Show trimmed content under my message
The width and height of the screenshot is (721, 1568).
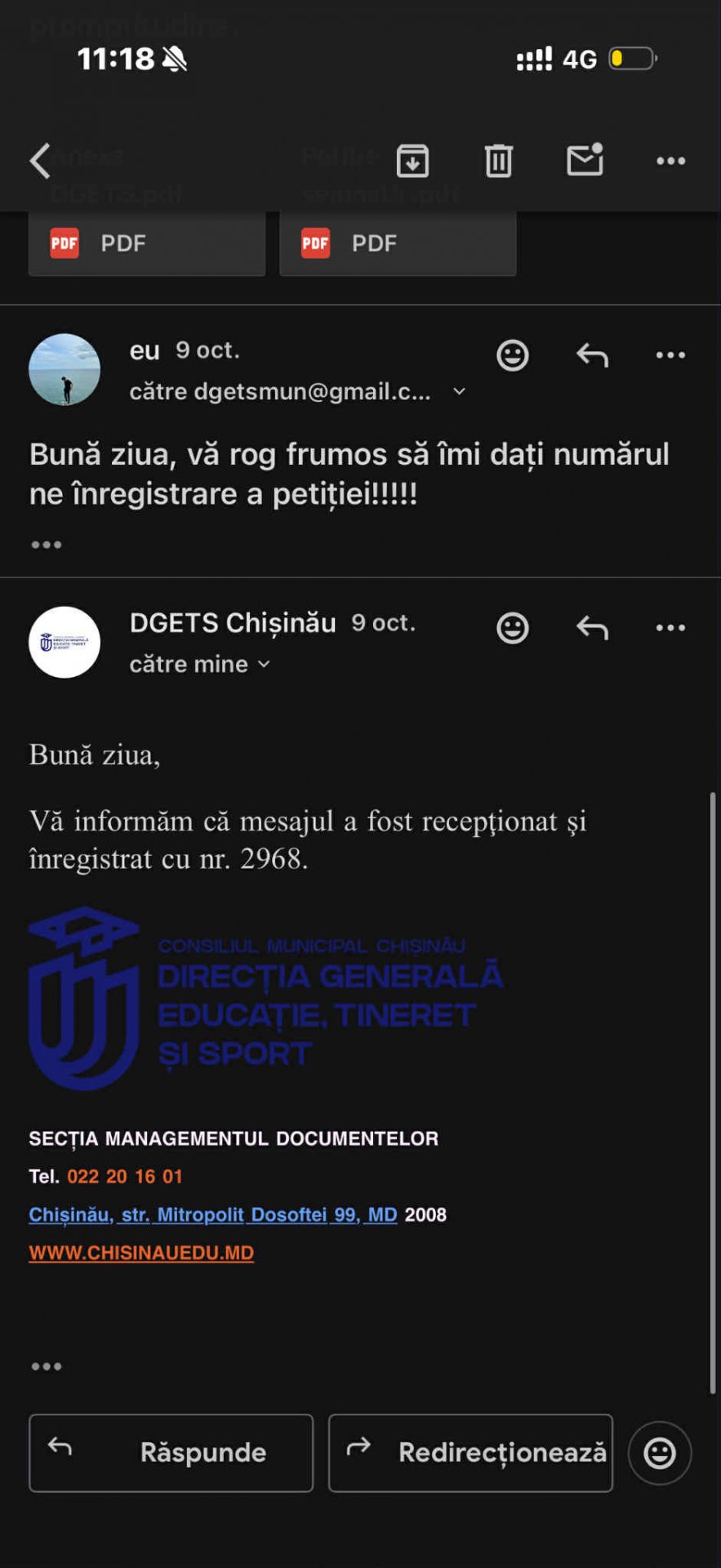pos(47,545)
